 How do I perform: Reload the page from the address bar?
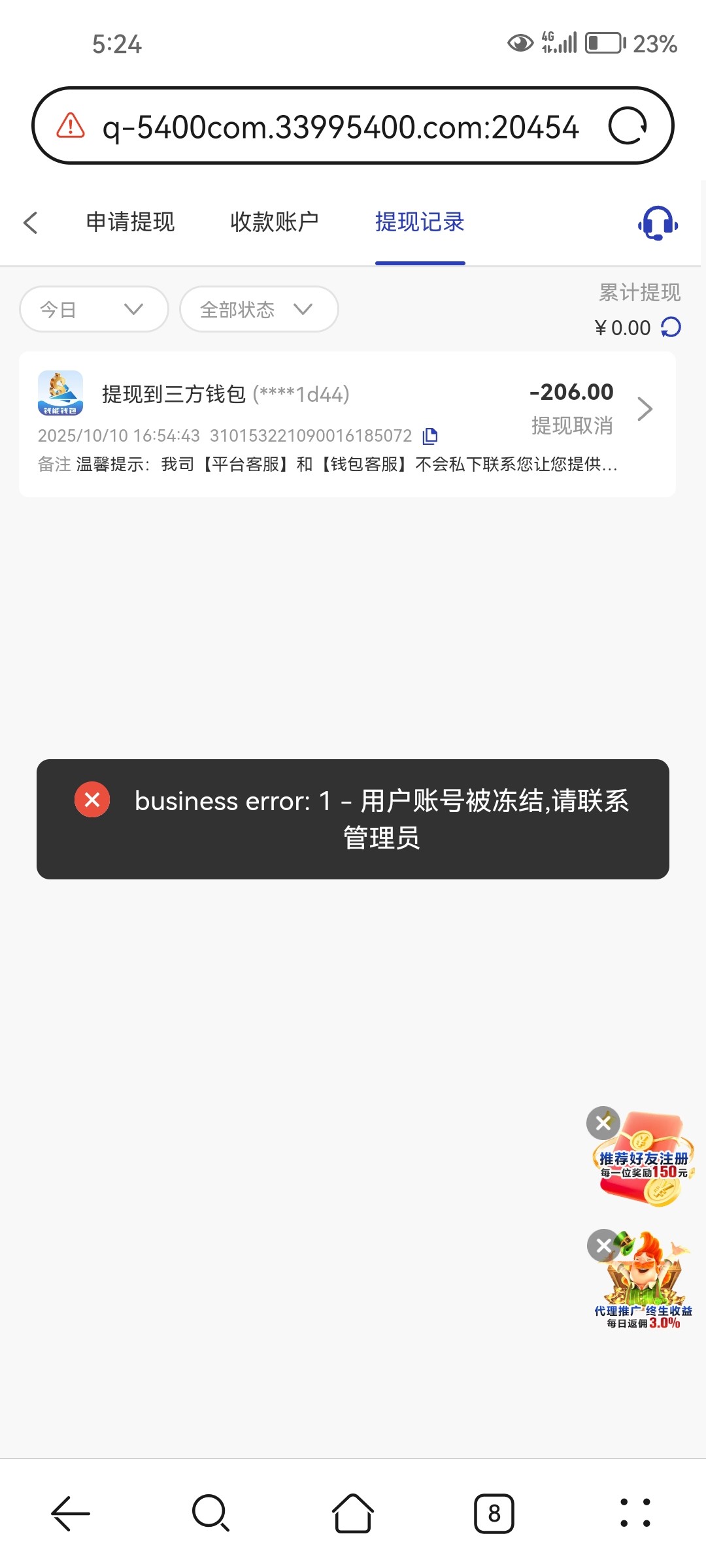click(628, 125)
